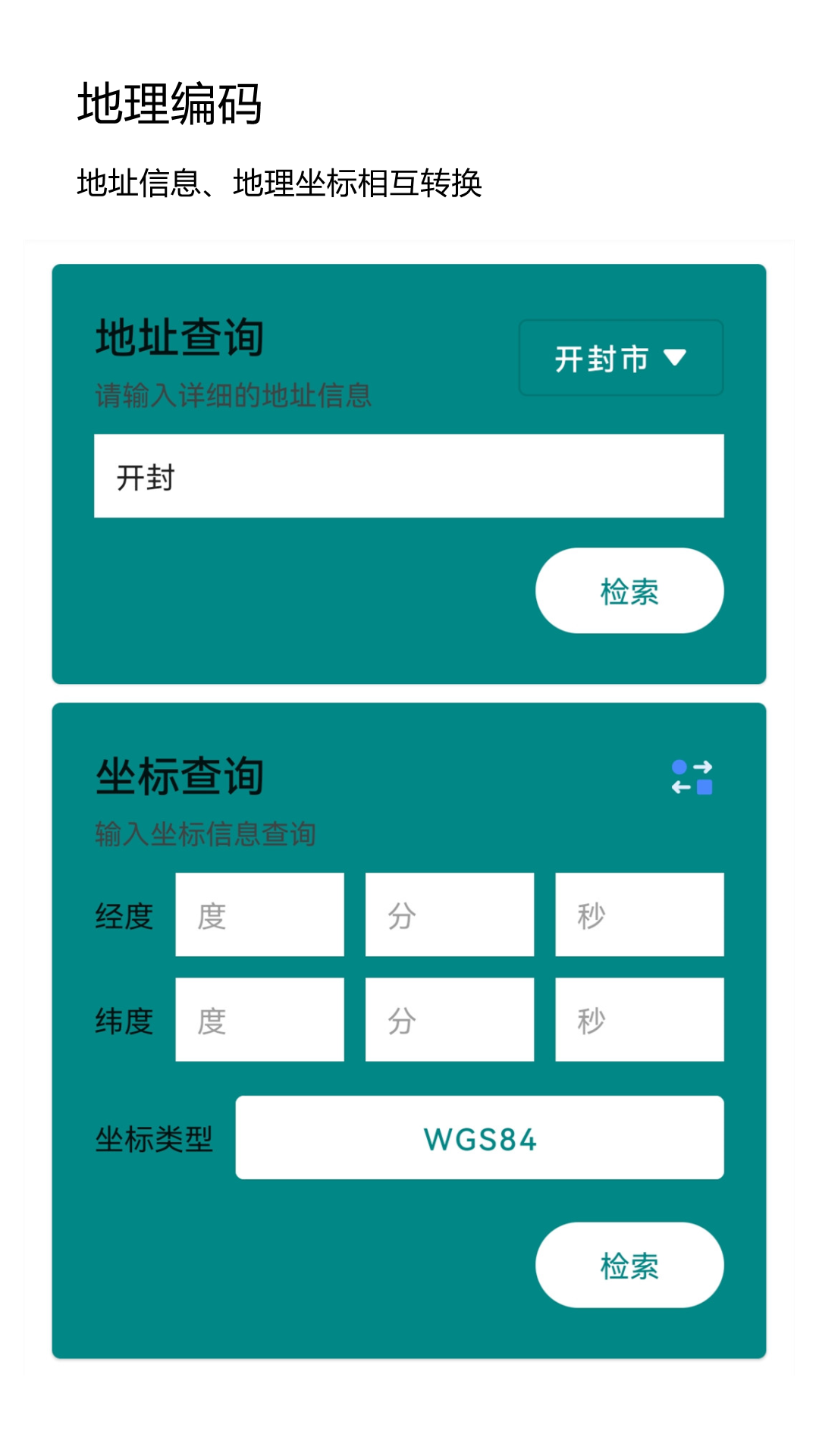
Task: Open the 开封市 city dropdown
Action: tap(620, 358)
